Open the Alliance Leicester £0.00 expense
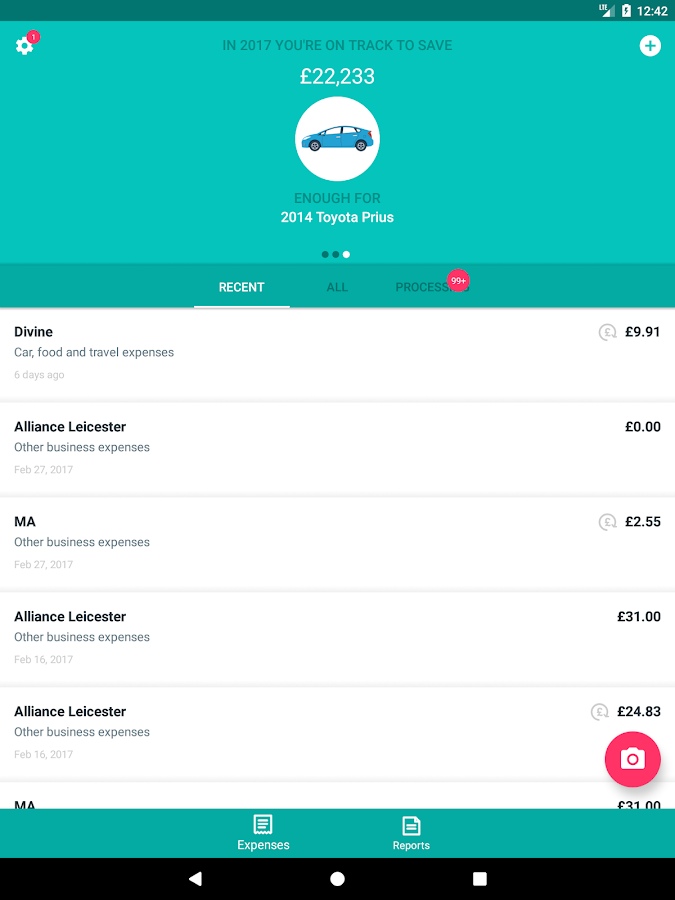The height and width of the screenshot is (900, 675). (x=337, y=447)
